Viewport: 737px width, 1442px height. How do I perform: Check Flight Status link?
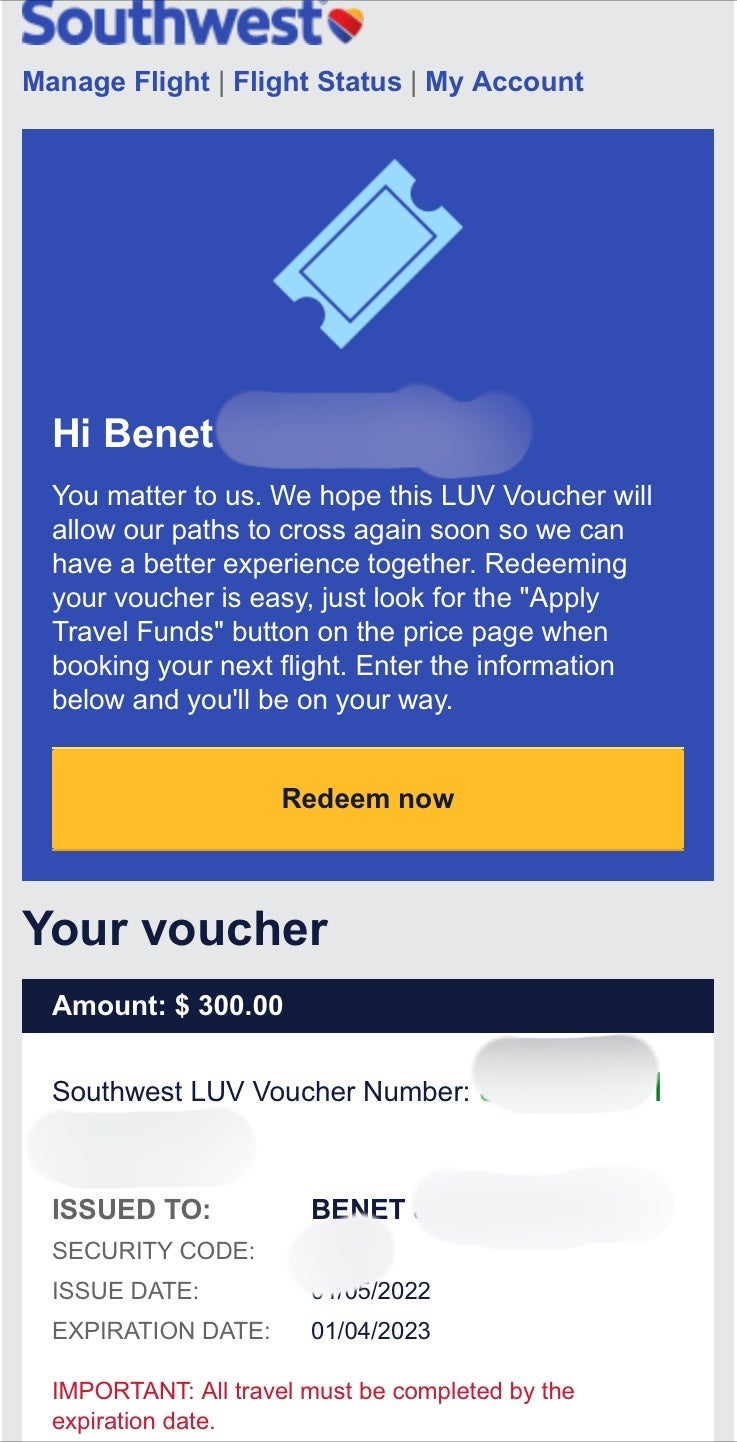click(x=317, y=82)
